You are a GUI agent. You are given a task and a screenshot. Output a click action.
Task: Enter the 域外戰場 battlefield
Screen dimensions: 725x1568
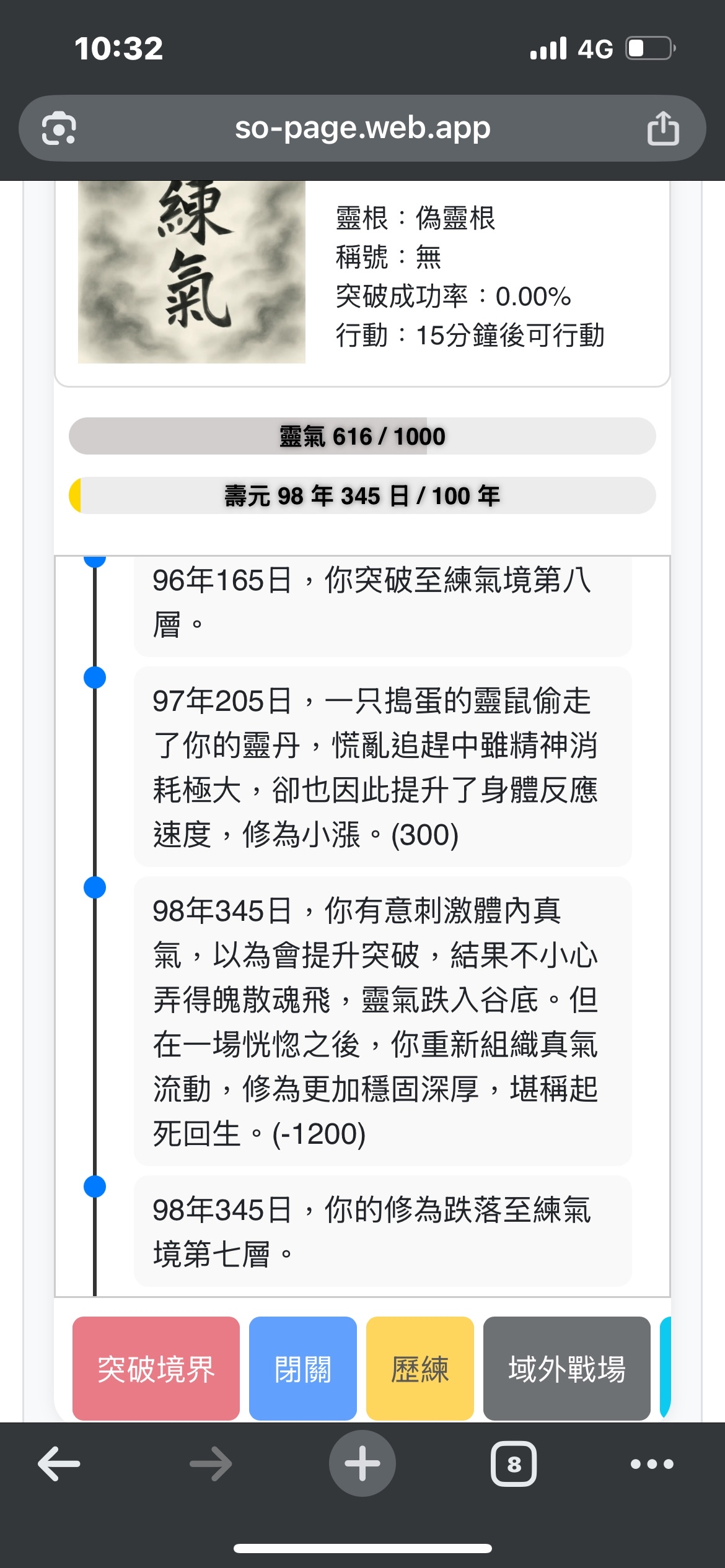click(x=566, y=1368)
